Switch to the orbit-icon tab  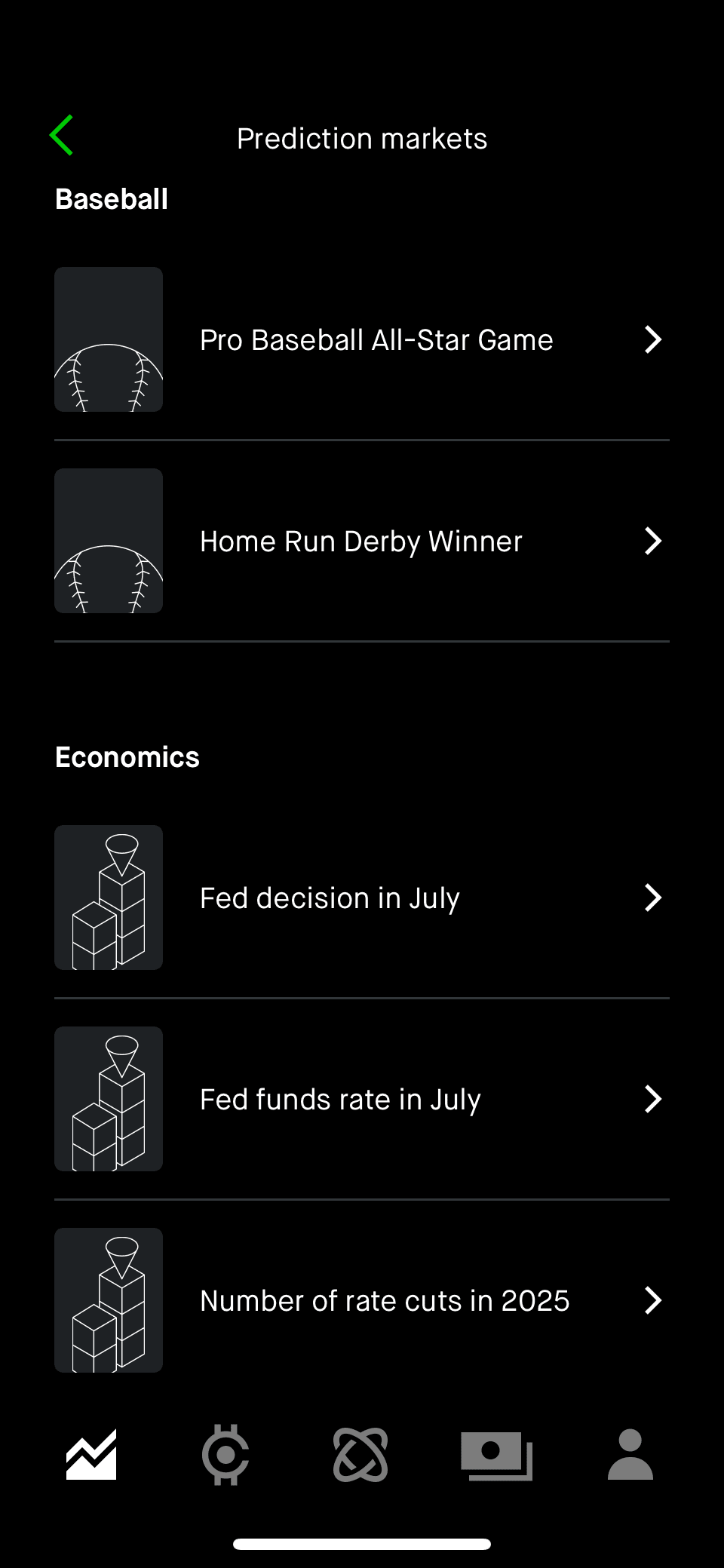pyautogui.click(x=360, y=1455)
